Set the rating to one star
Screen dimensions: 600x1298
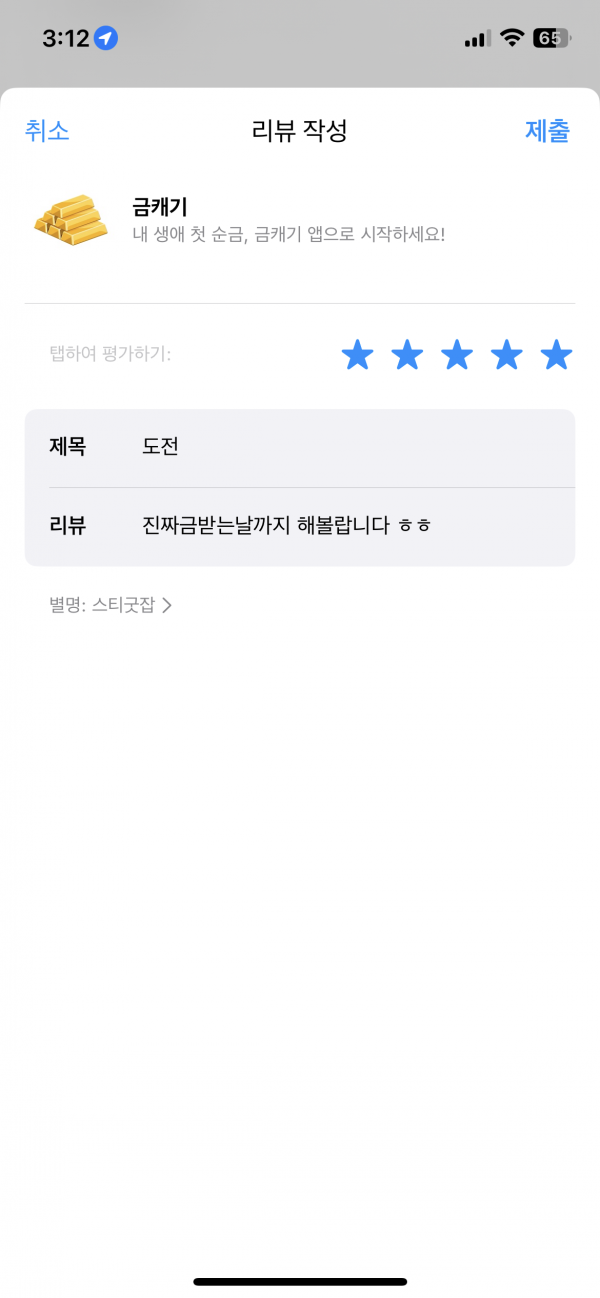[357, 354]
